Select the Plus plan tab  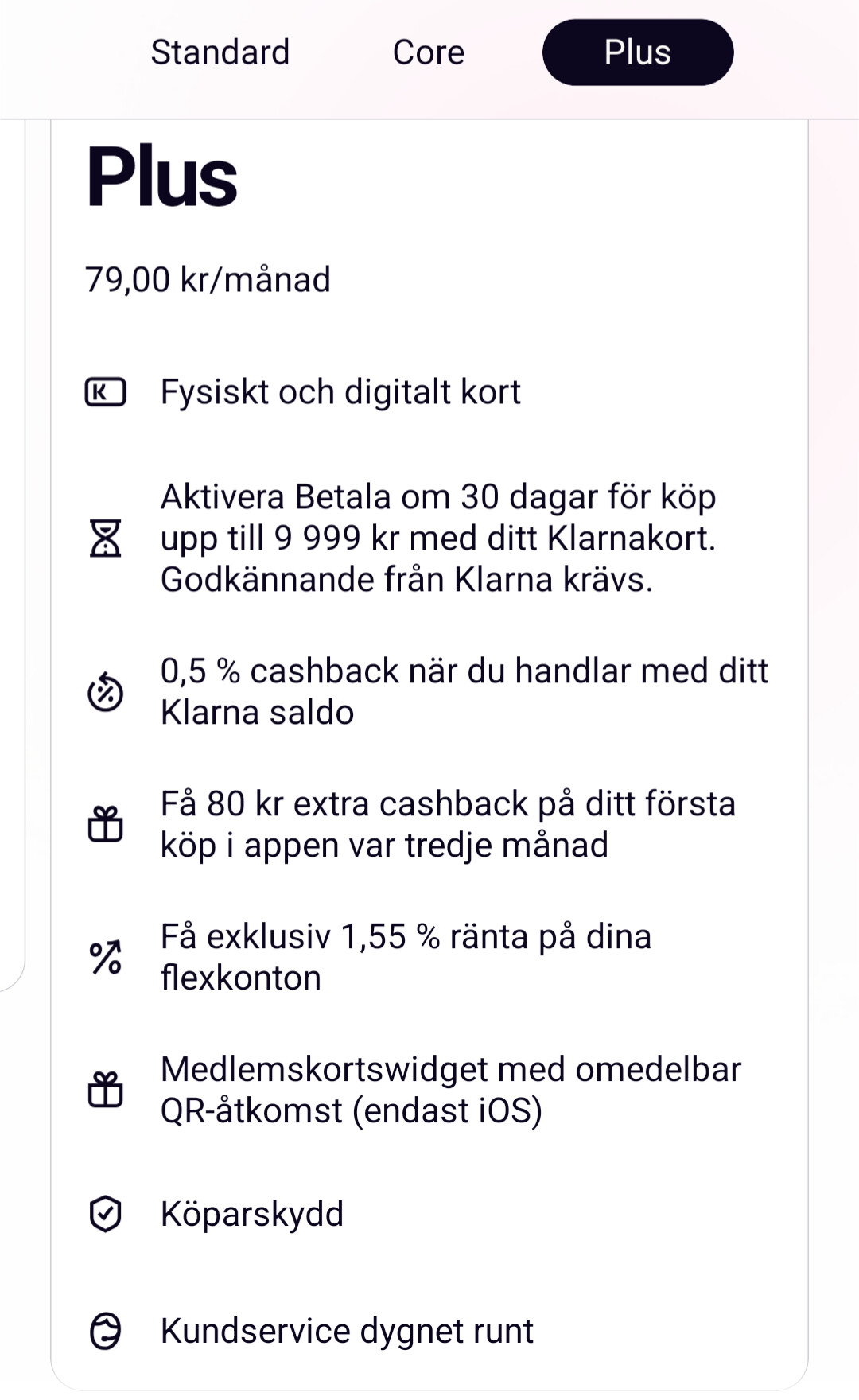tap(637, 52)
